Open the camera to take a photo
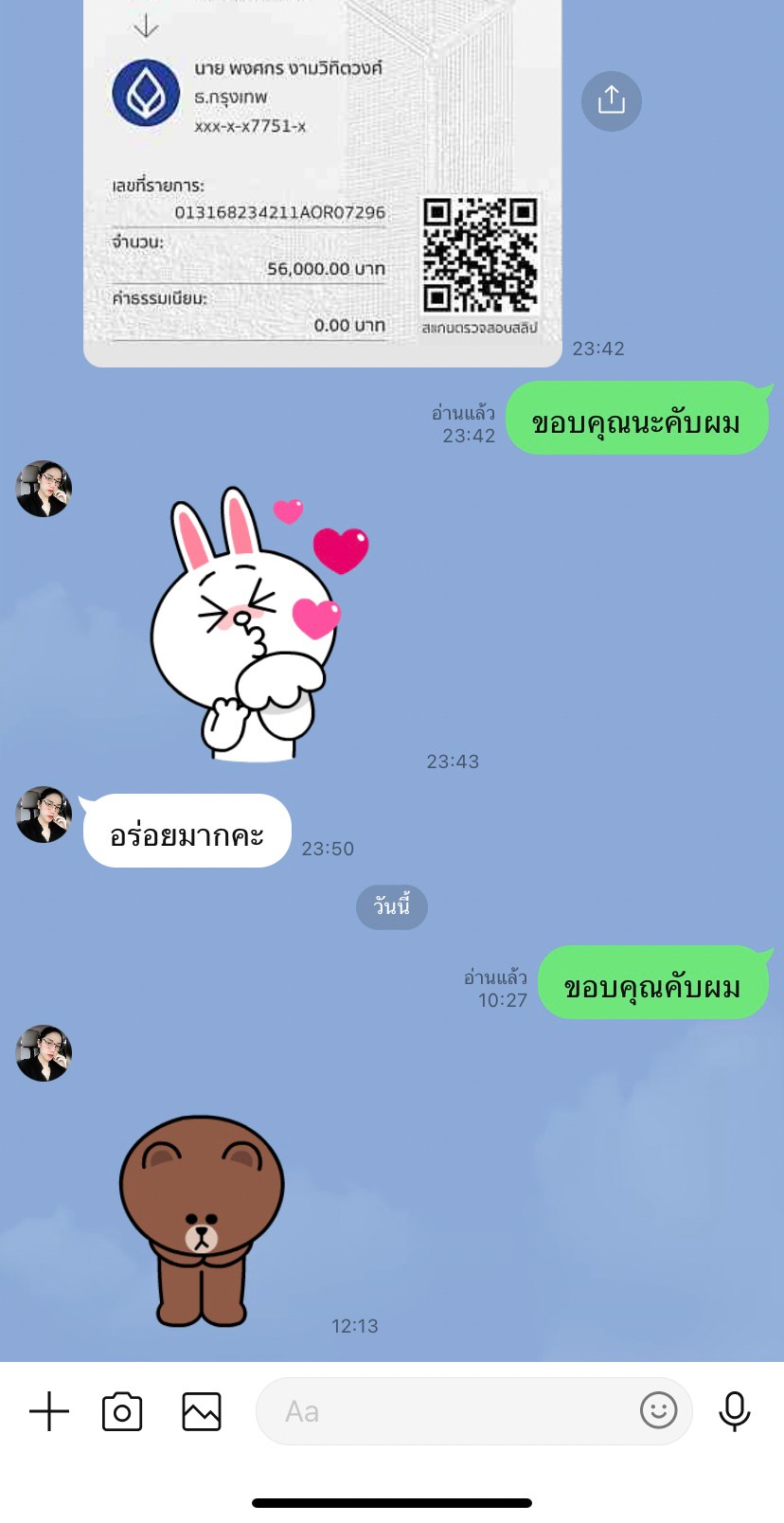 [x=122, y=1411]
